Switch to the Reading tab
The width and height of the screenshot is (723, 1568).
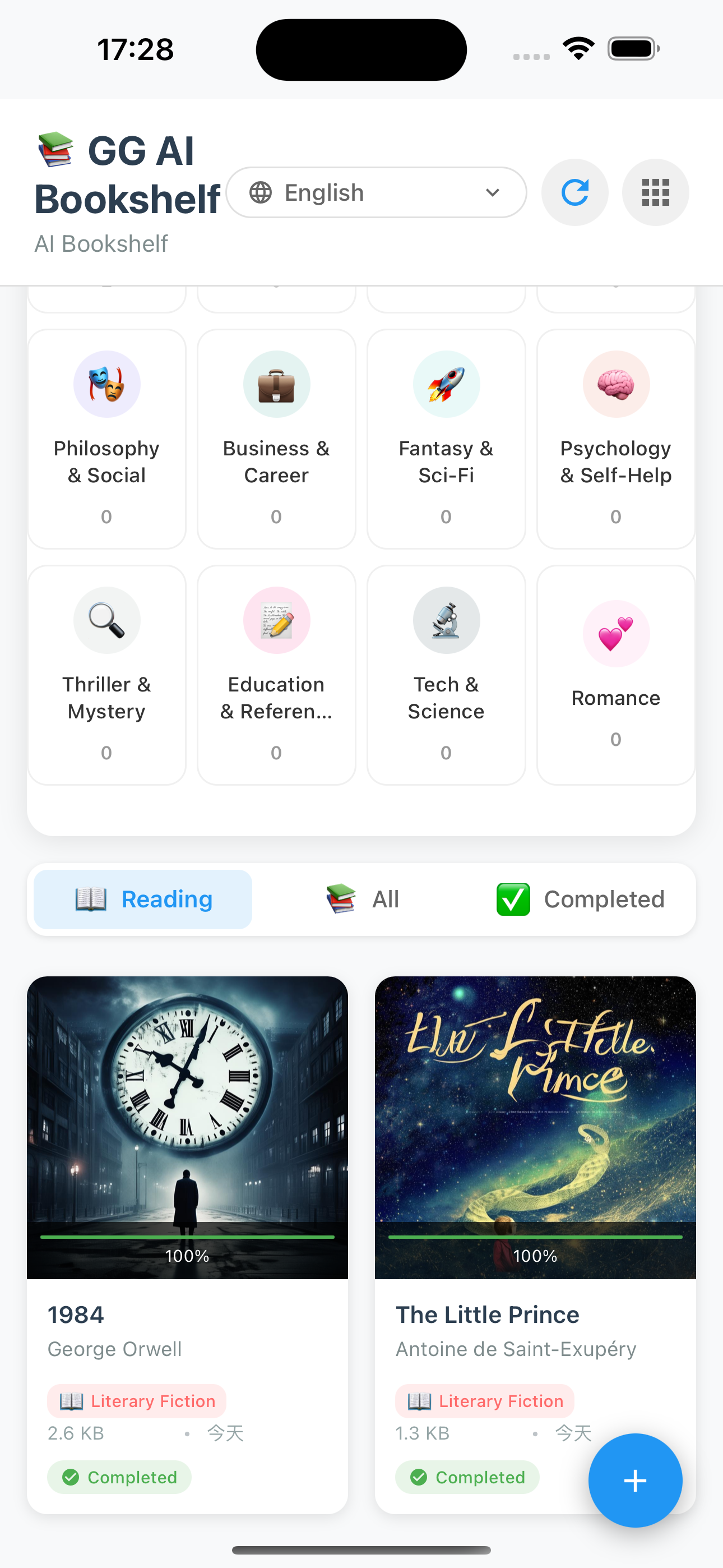point(143,899)
